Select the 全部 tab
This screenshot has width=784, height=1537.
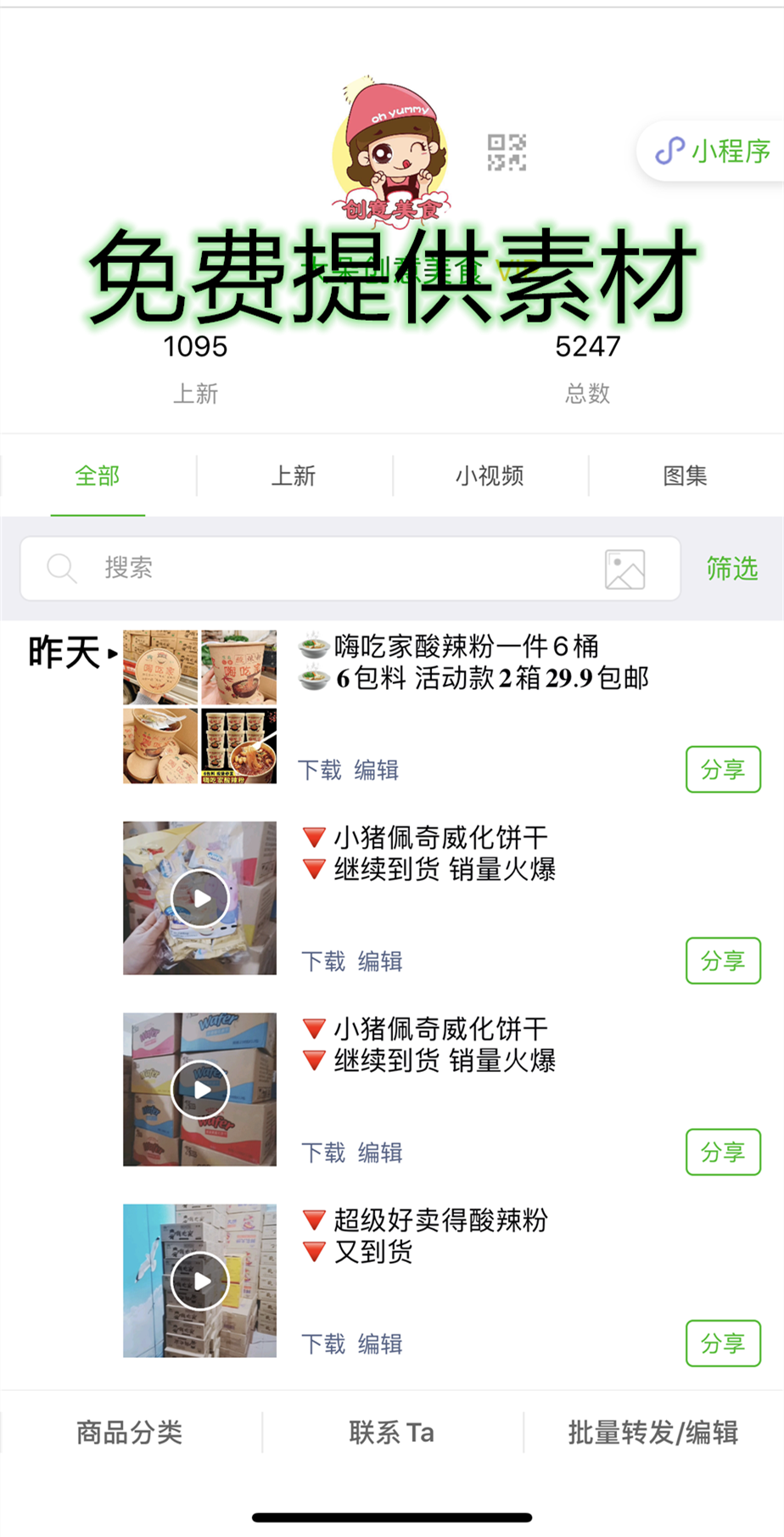[98, 475]
